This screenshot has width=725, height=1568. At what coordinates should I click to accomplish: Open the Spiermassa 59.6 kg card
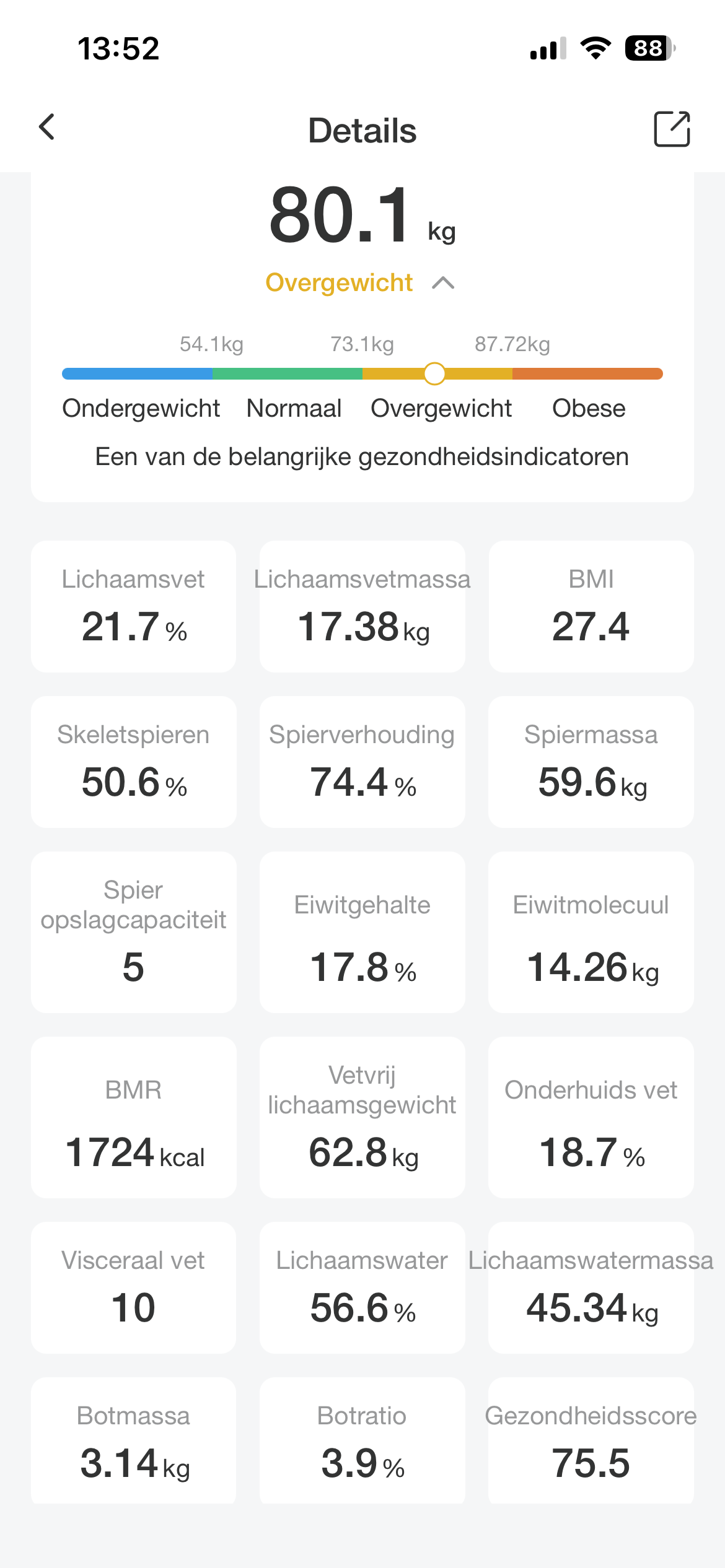pos(591,762)
